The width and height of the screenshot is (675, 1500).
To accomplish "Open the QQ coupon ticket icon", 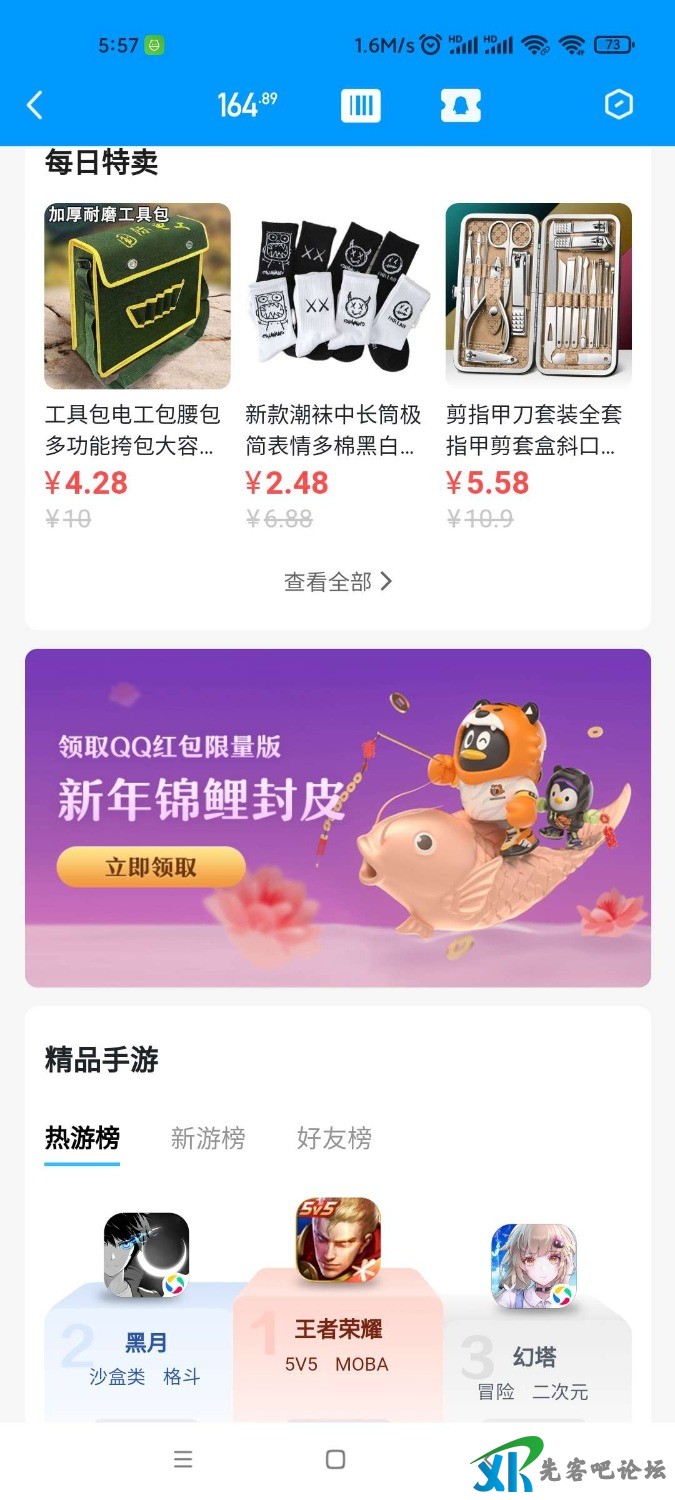I will pos(460,105).
